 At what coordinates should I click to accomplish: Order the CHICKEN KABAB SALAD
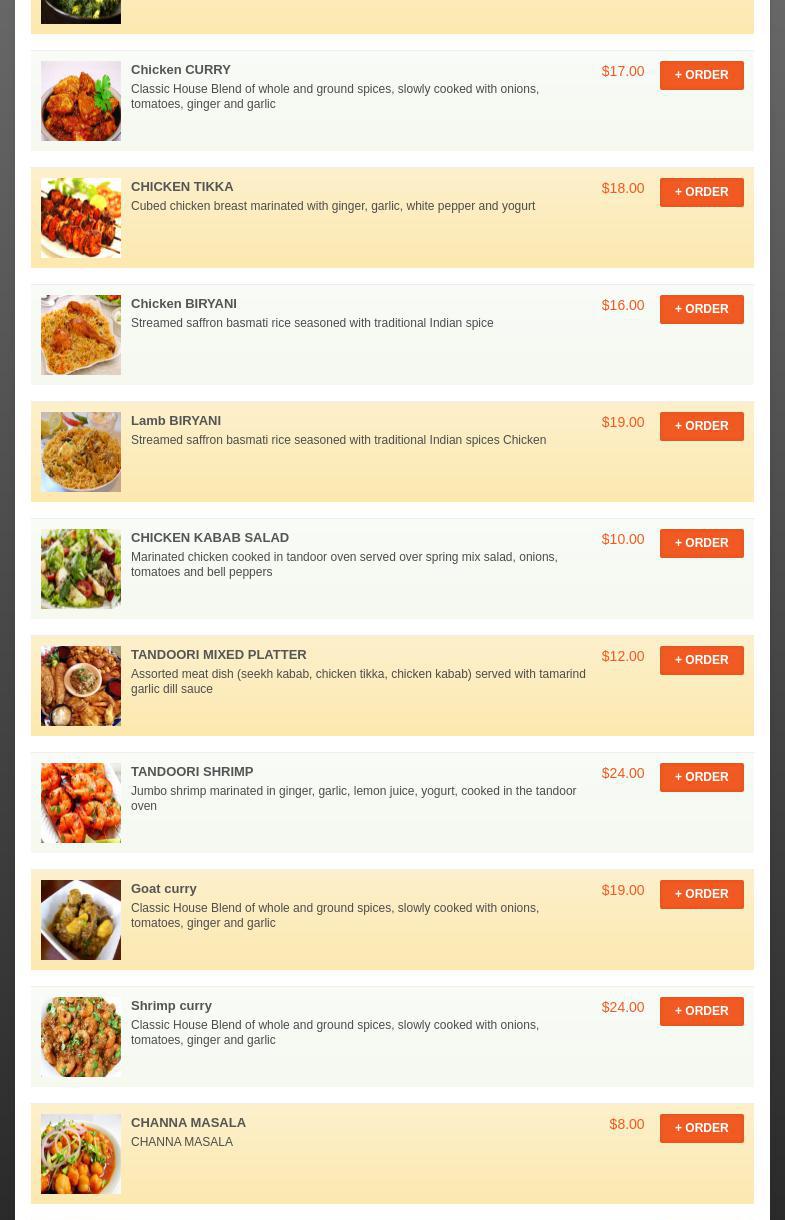tap(701, 543)
